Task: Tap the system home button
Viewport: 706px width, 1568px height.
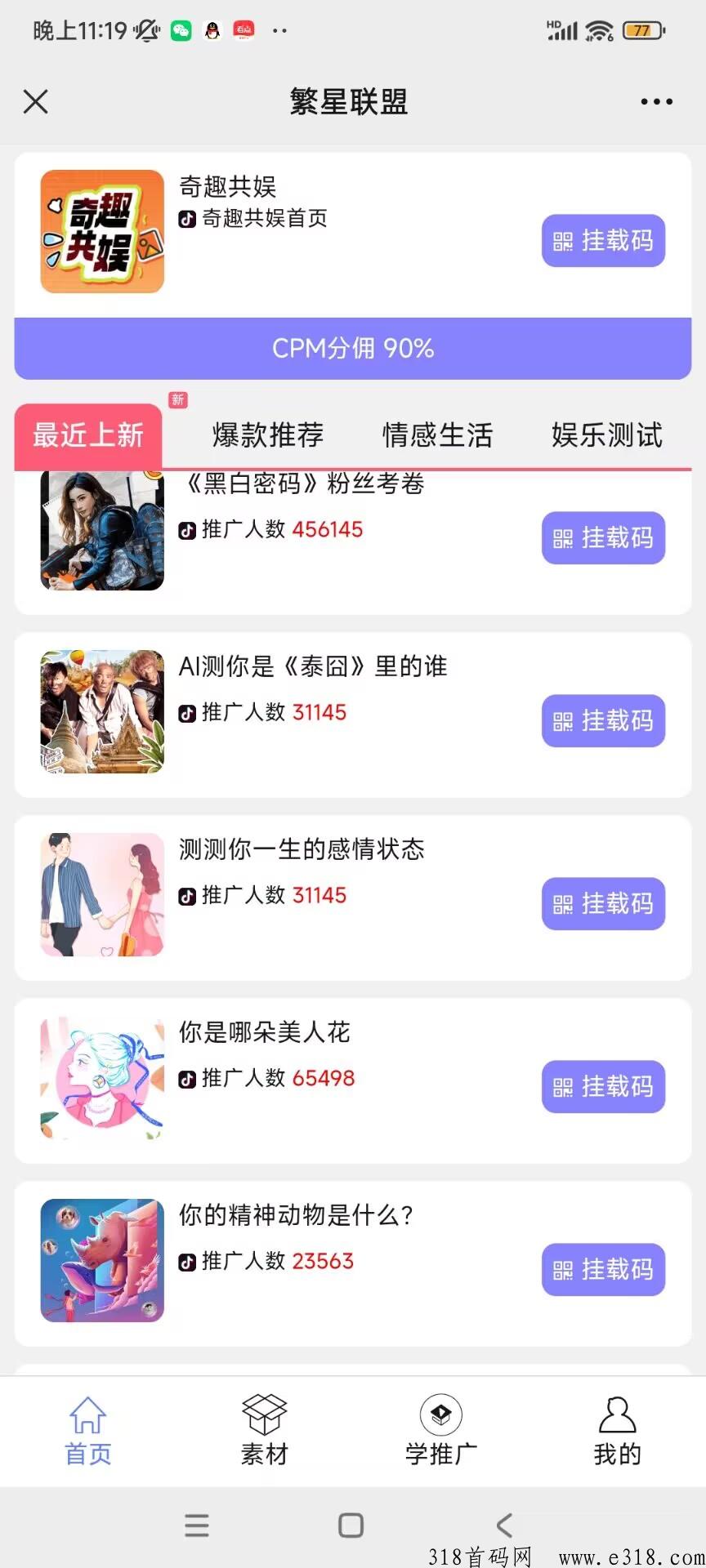Action: (351, 1525)
